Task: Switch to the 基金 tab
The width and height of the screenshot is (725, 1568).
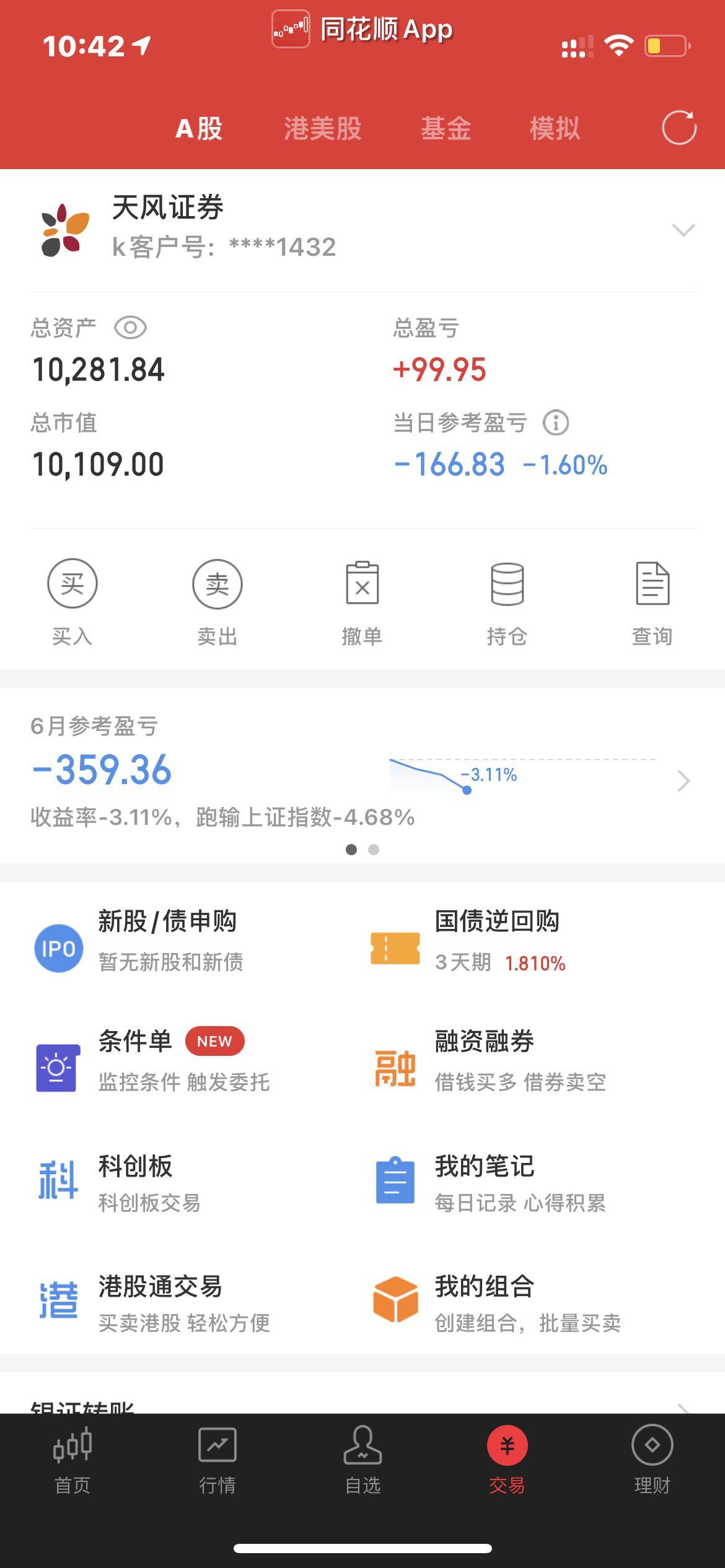Action: coord(446,129)
